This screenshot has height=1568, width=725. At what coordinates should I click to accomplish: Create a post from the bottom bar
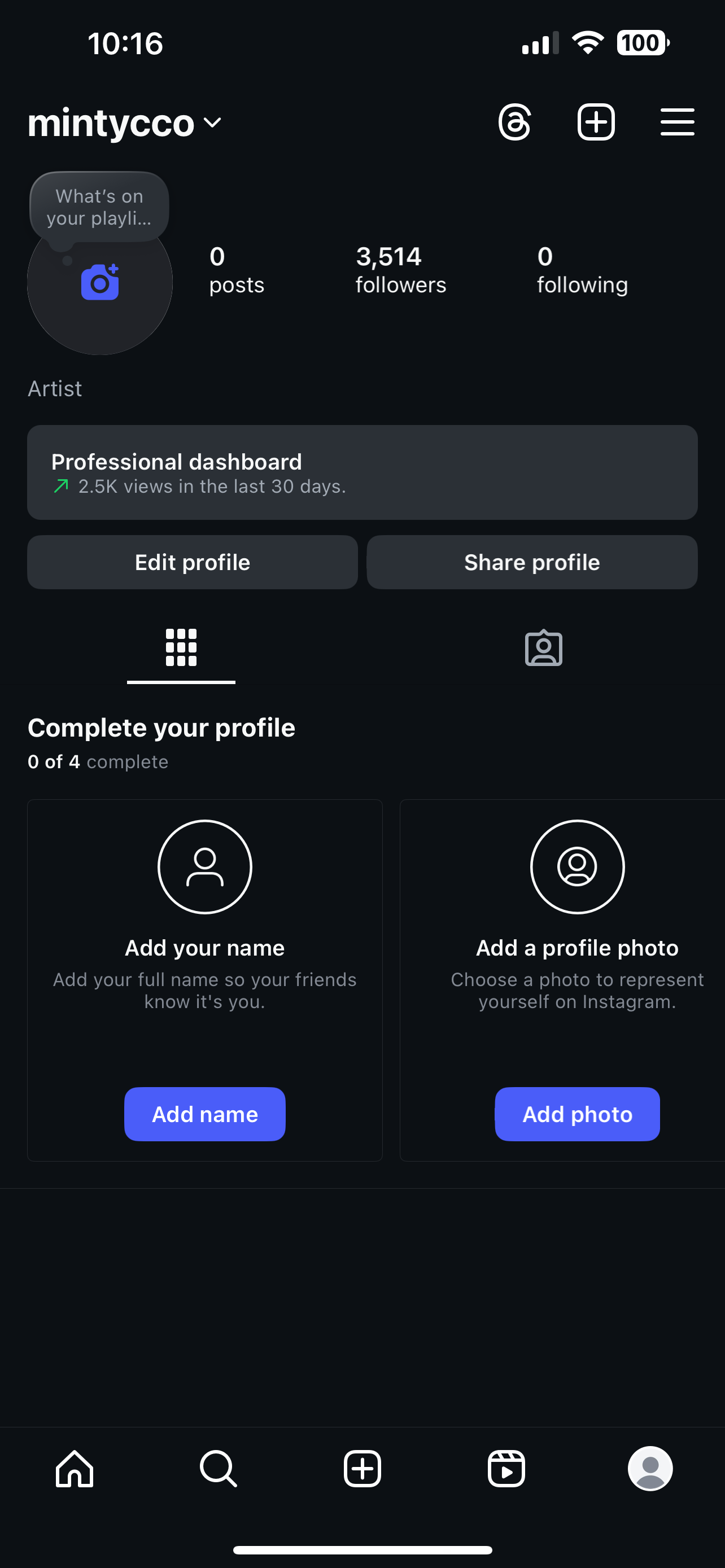362,1469
